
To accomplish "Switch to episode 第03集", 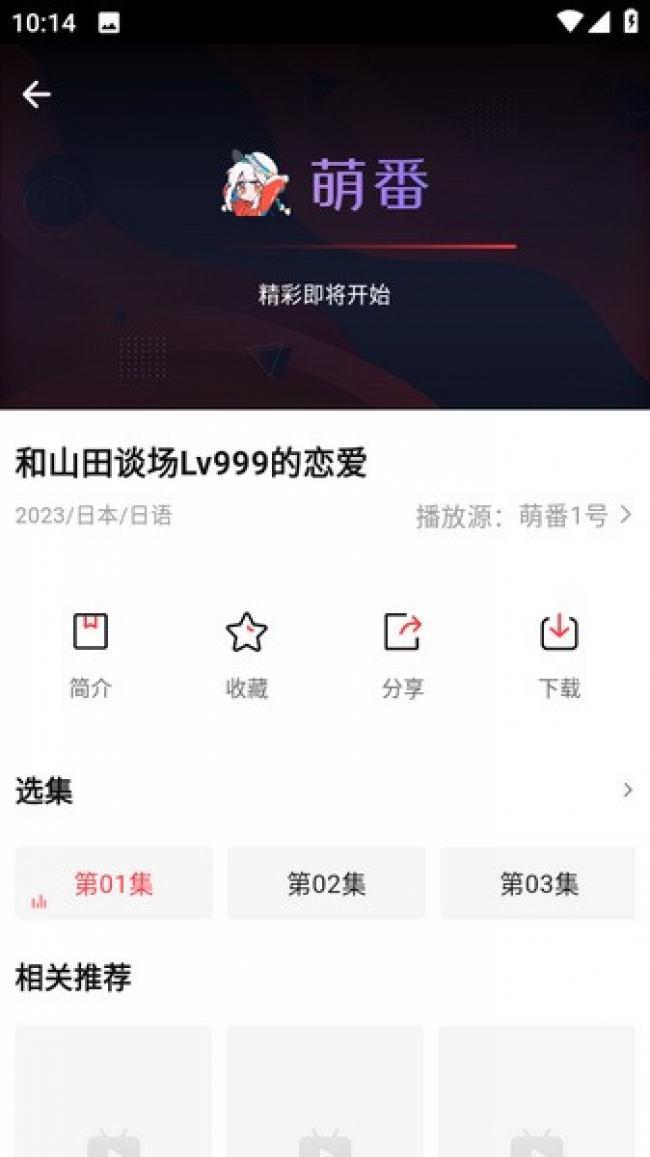I will click(538, 883).
